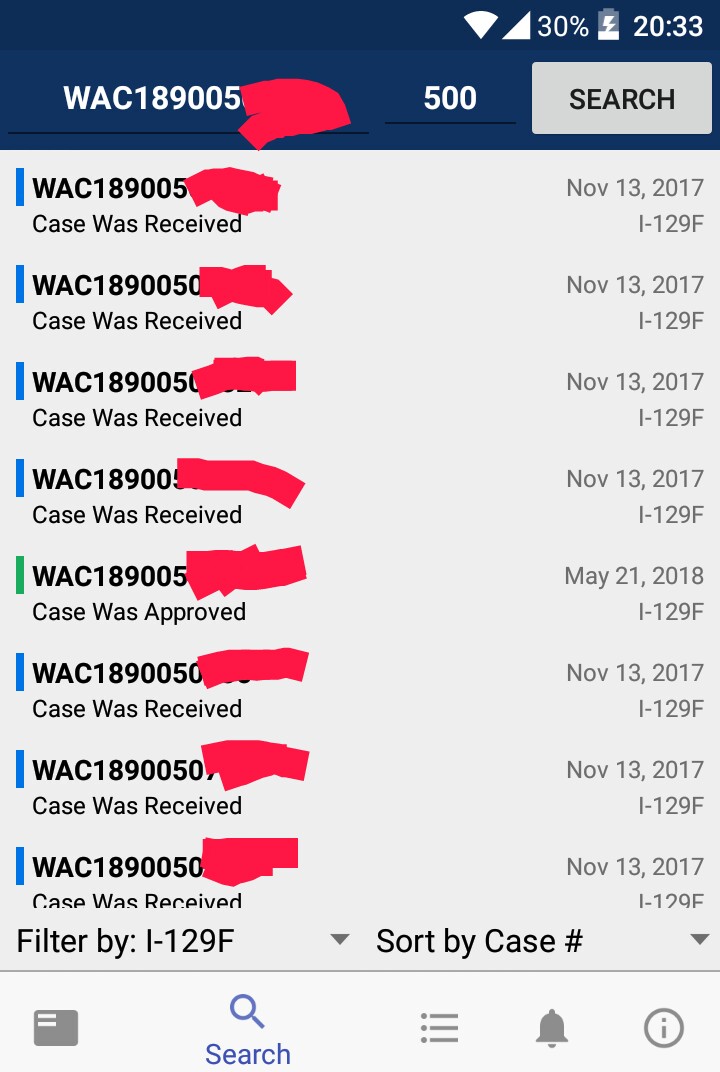
Task: Open the info tab
Action: tap(663, 1028)
